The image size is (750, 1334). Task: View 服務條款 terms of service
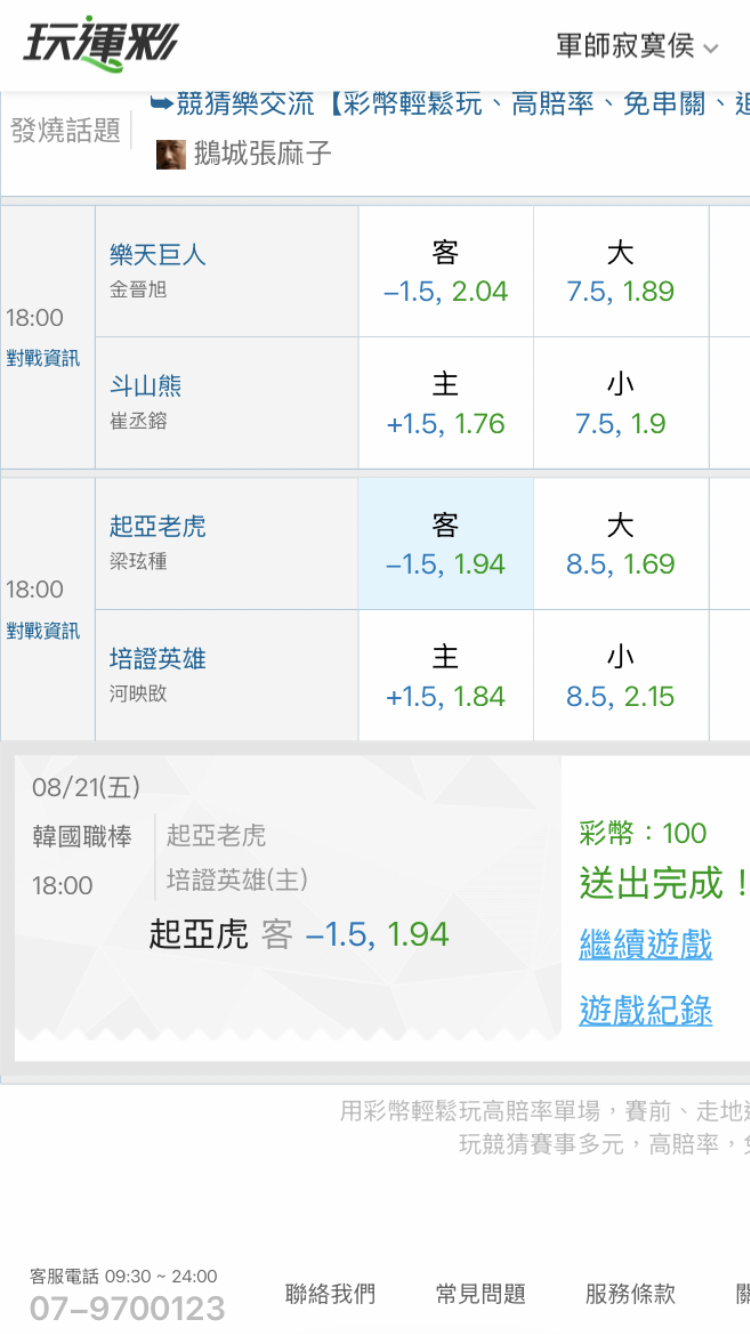[630, 1294]
